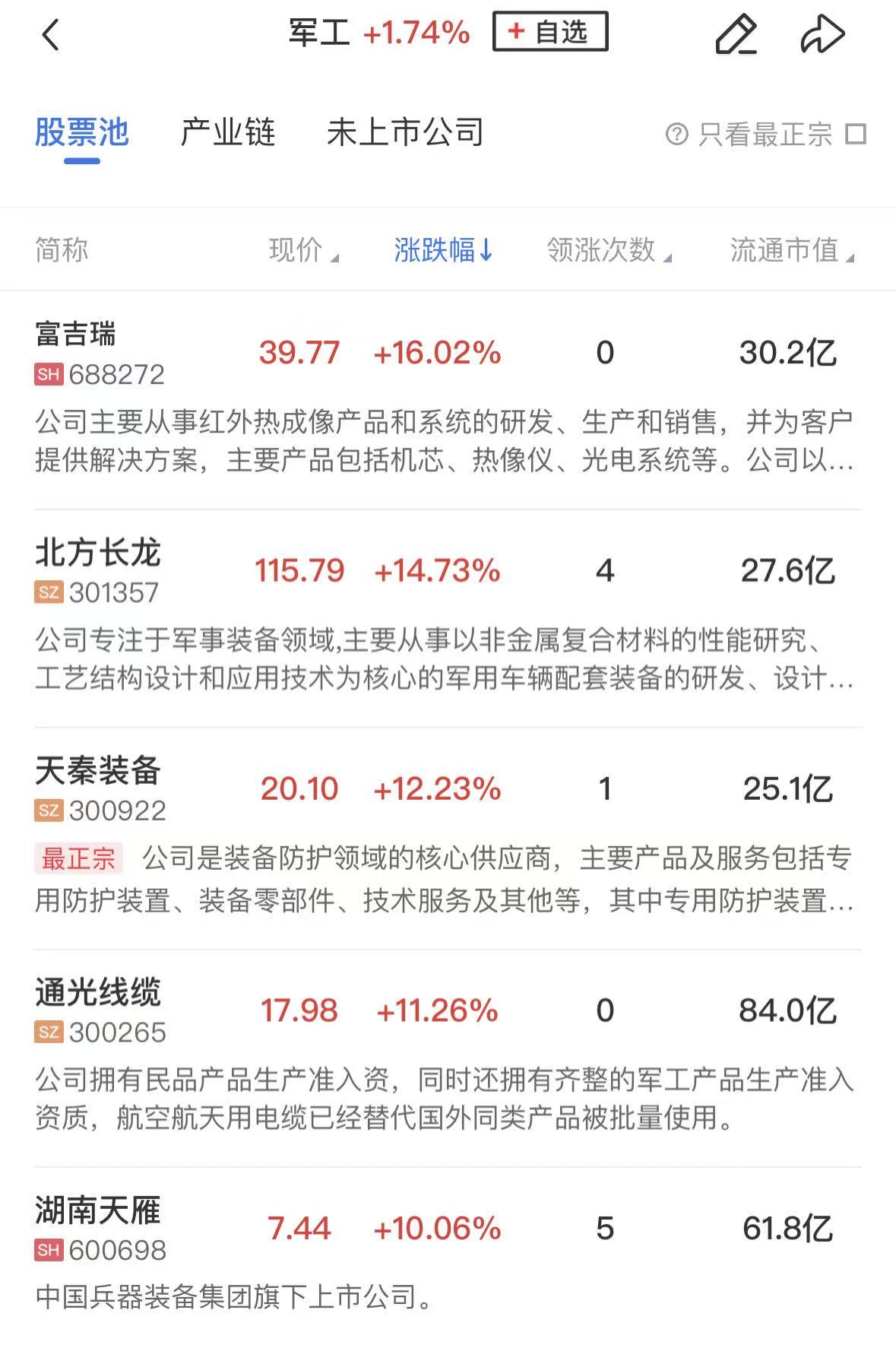This screenshot has width=896, height=1345.
Task: Open the edit pencil icon
Action: (x=736, y=35)
